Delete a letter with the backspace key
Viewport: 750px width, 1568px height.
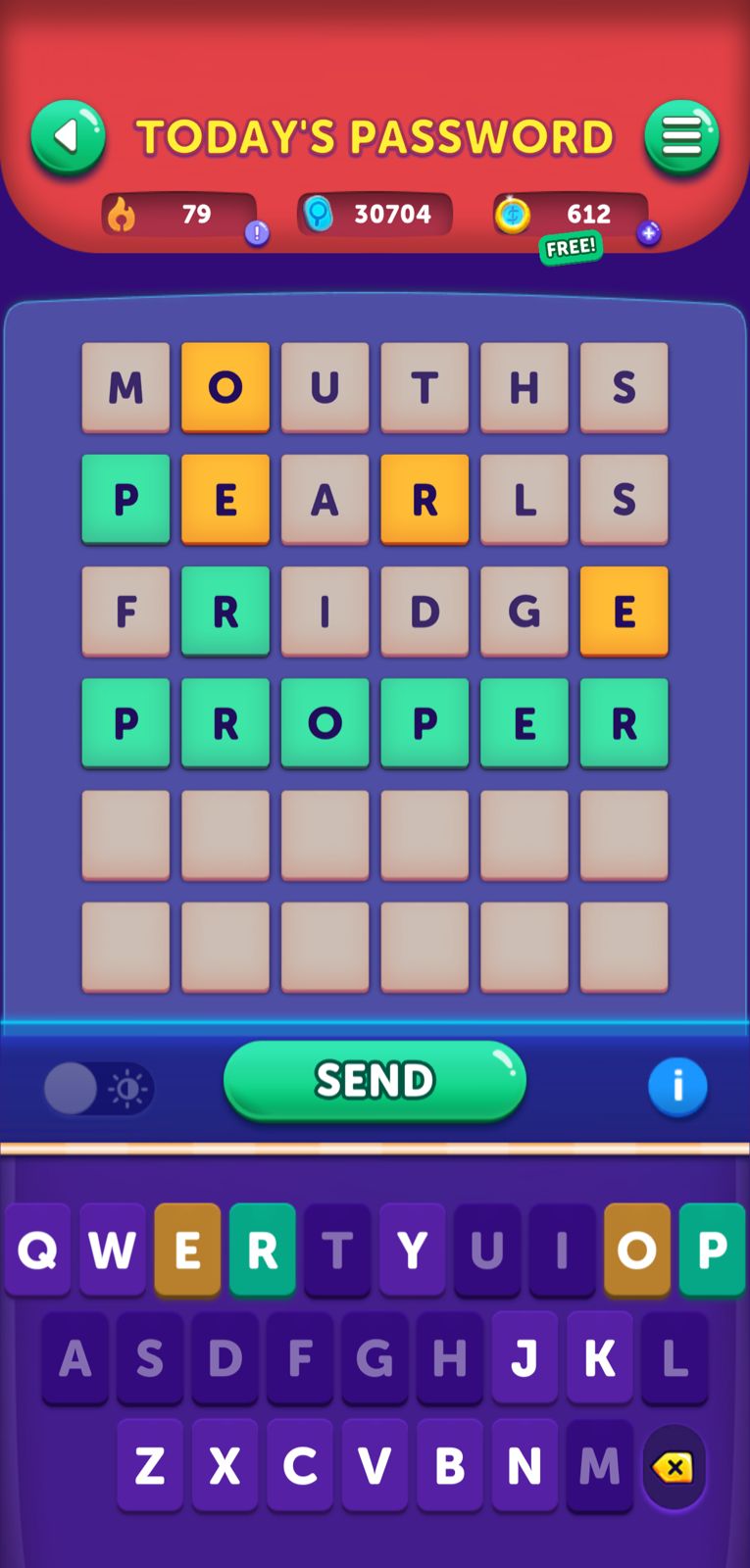point(674,1467)
